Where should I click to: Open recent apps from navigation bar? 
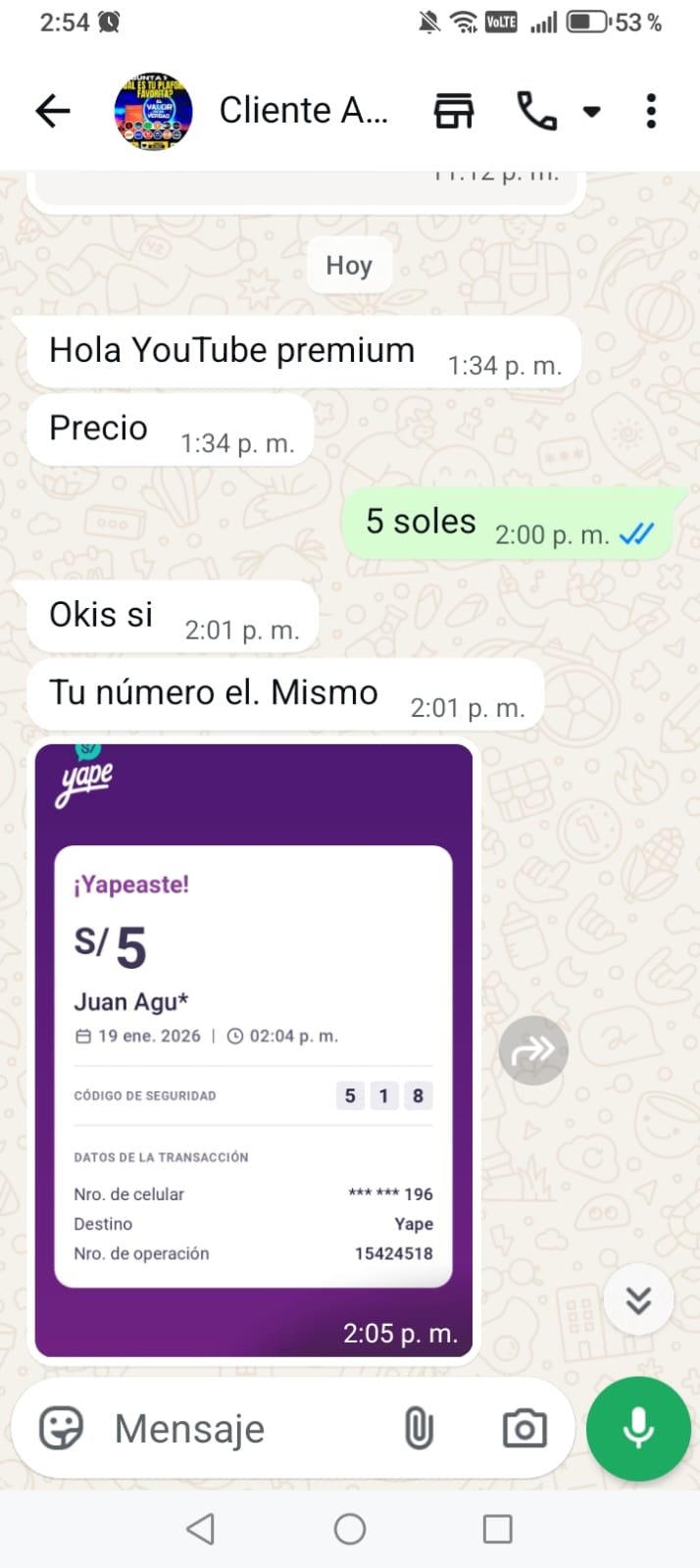click(497, 1529)
